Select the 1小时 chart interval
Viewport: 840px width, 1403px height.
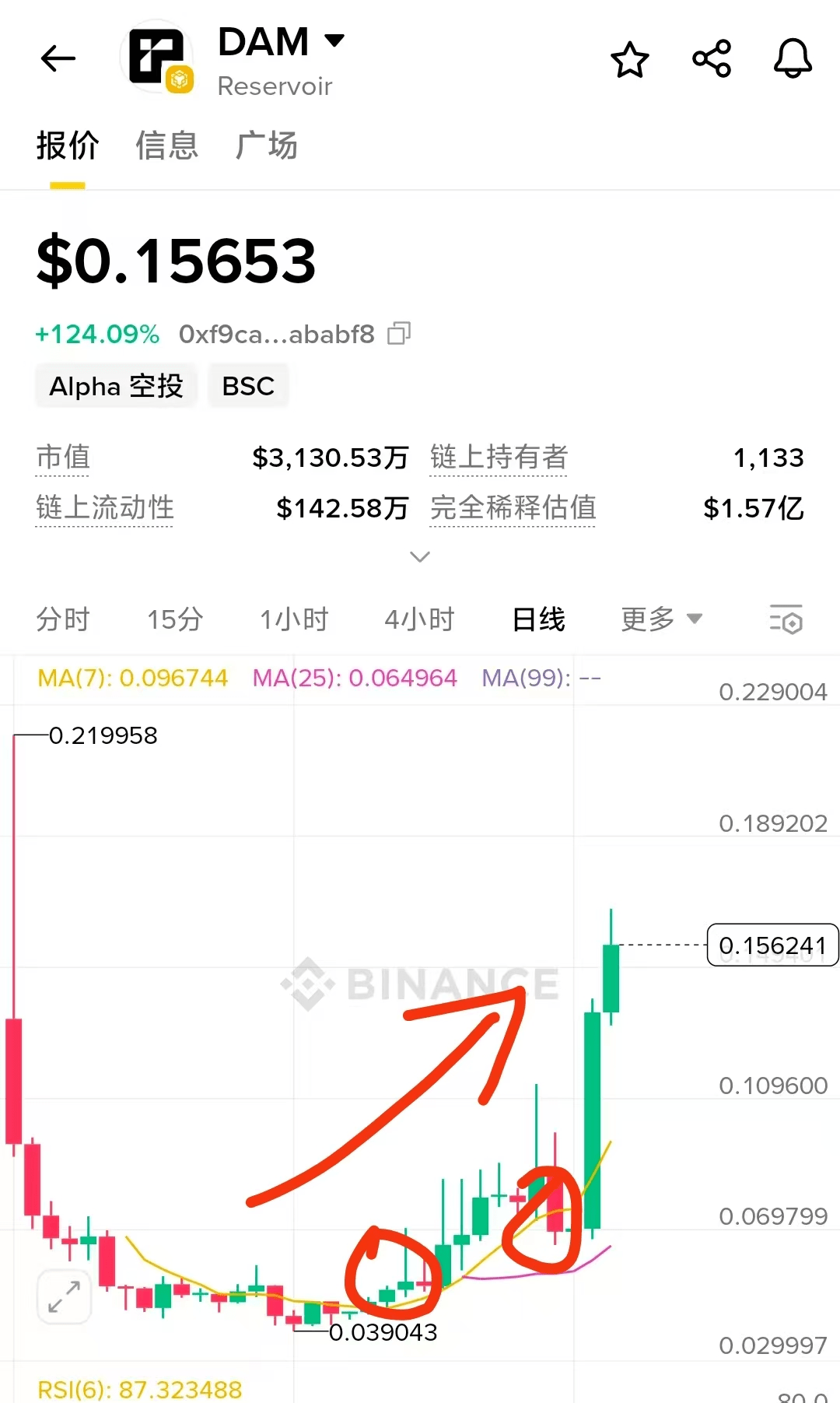coord(294,619)
